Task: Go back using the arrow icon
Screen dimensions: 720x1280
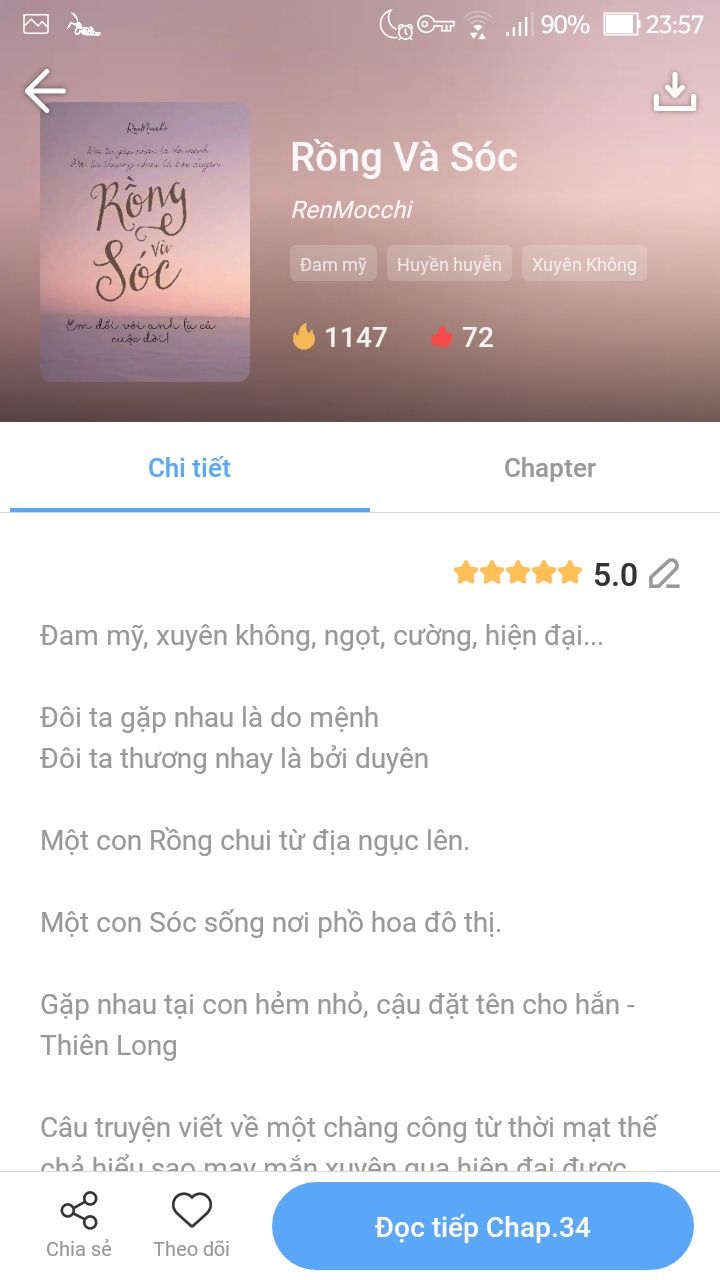Action: tap(45, 91)
